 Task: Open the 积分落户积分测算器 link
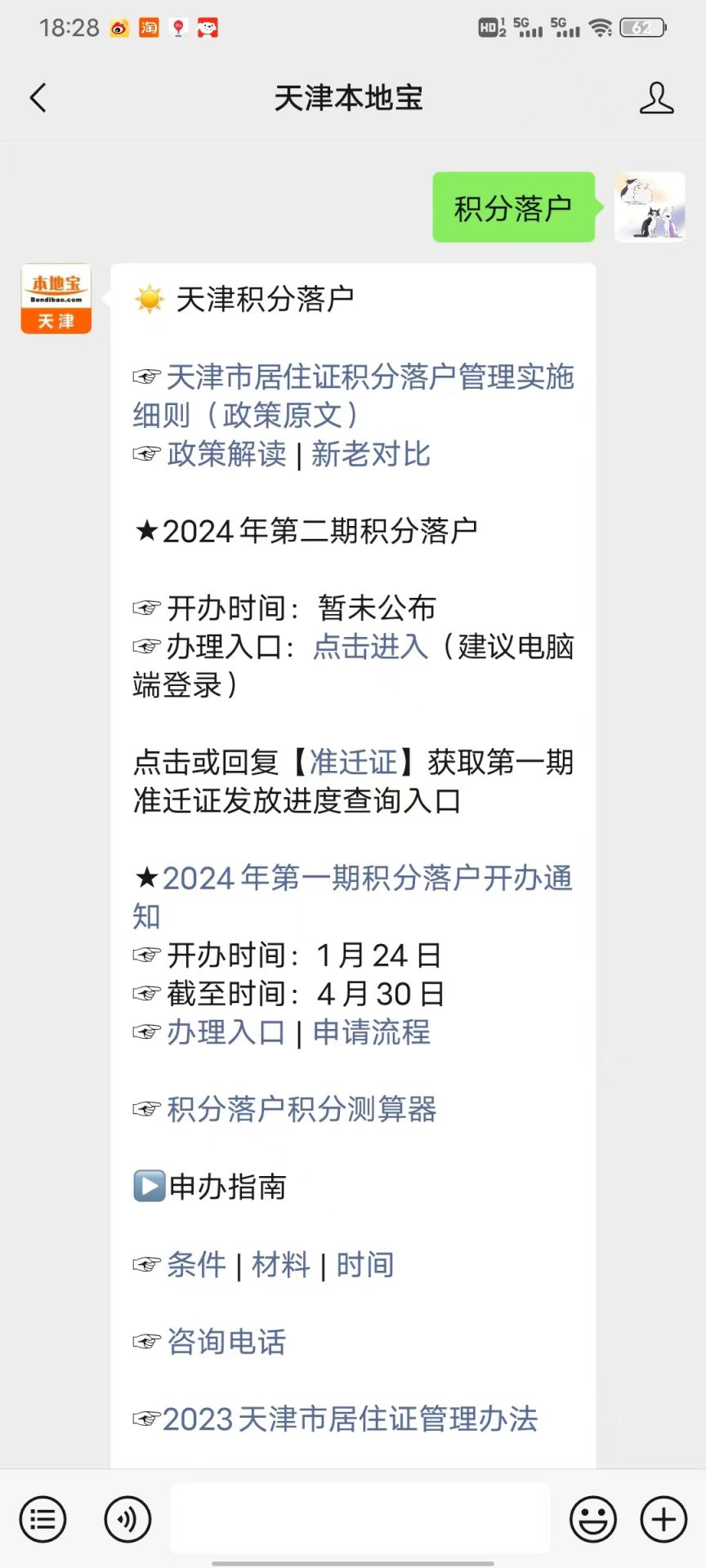302,1110
